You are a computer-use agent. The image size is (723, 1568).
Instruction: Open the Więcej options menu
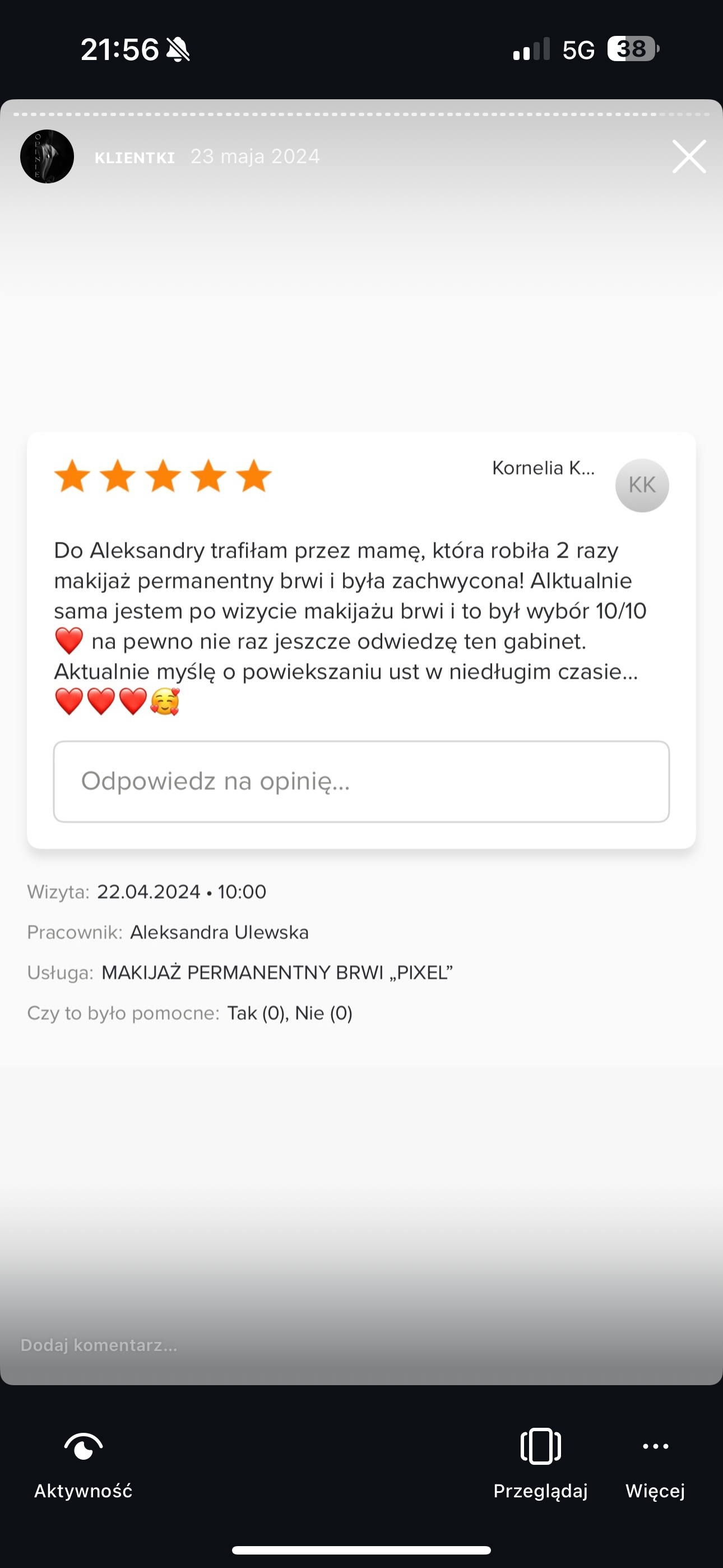pyautogui.click(x=655, y=1463)
